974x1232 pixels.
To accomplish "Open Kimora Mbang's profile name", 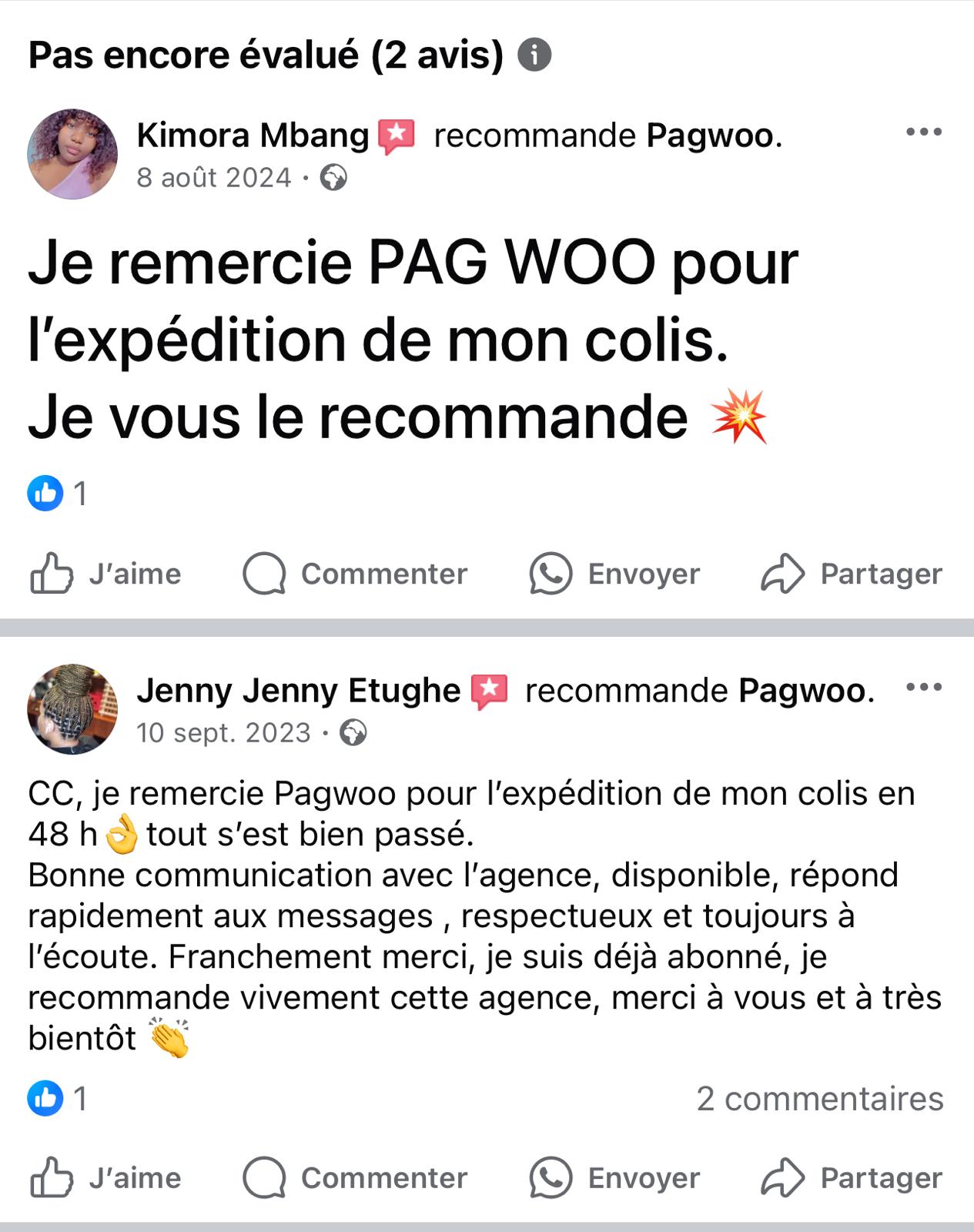I will (x=253, y=136).
